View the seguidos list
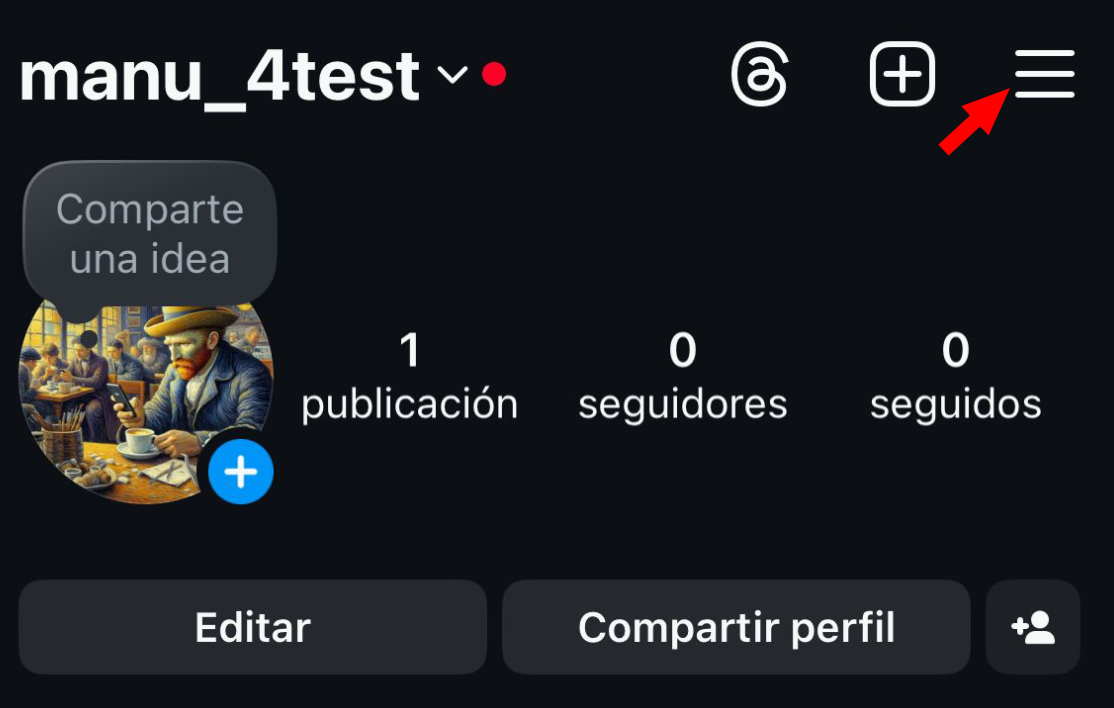 pyautogui.click(x=955, y=377)
